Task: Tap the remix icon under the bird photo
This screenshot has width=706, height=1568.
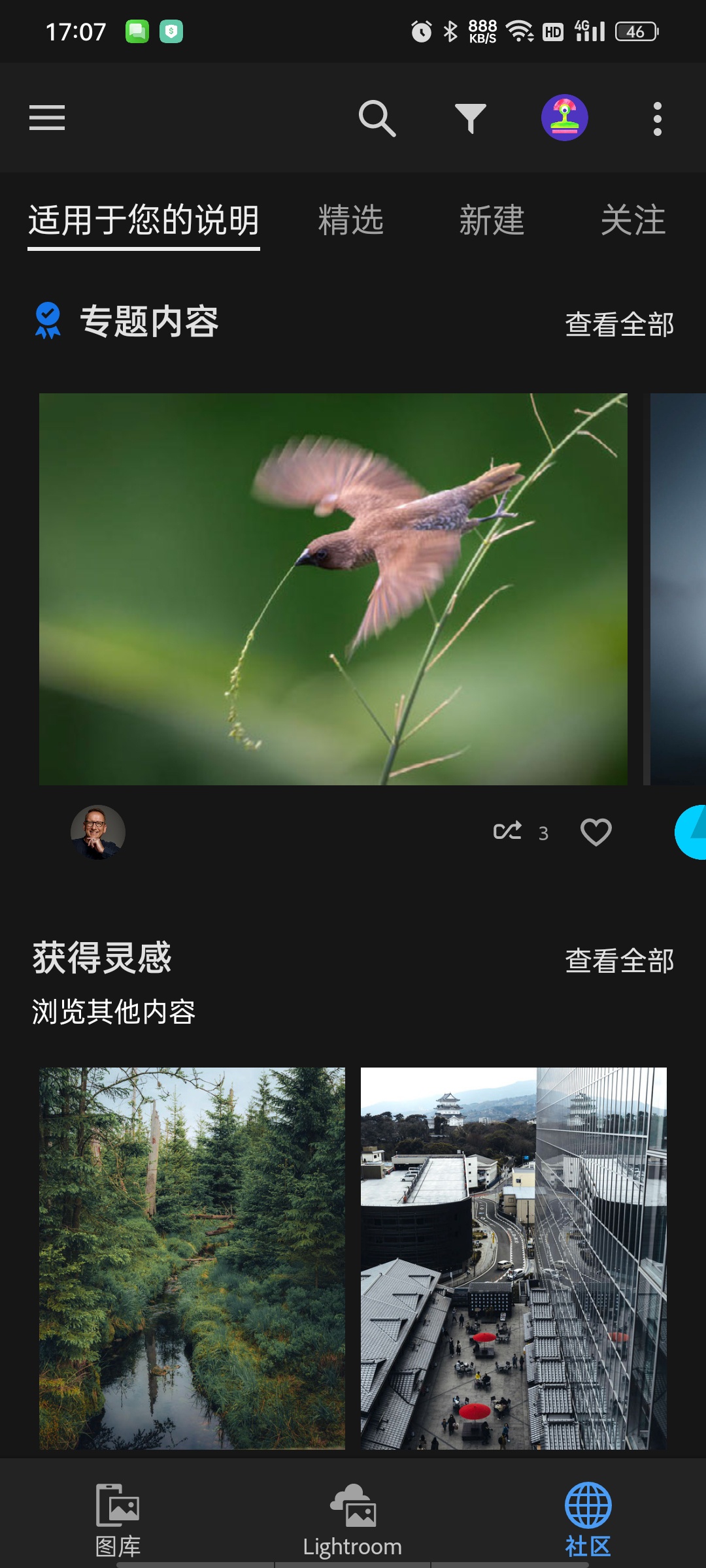Action: pyautogui.click(x=508, y=831)
